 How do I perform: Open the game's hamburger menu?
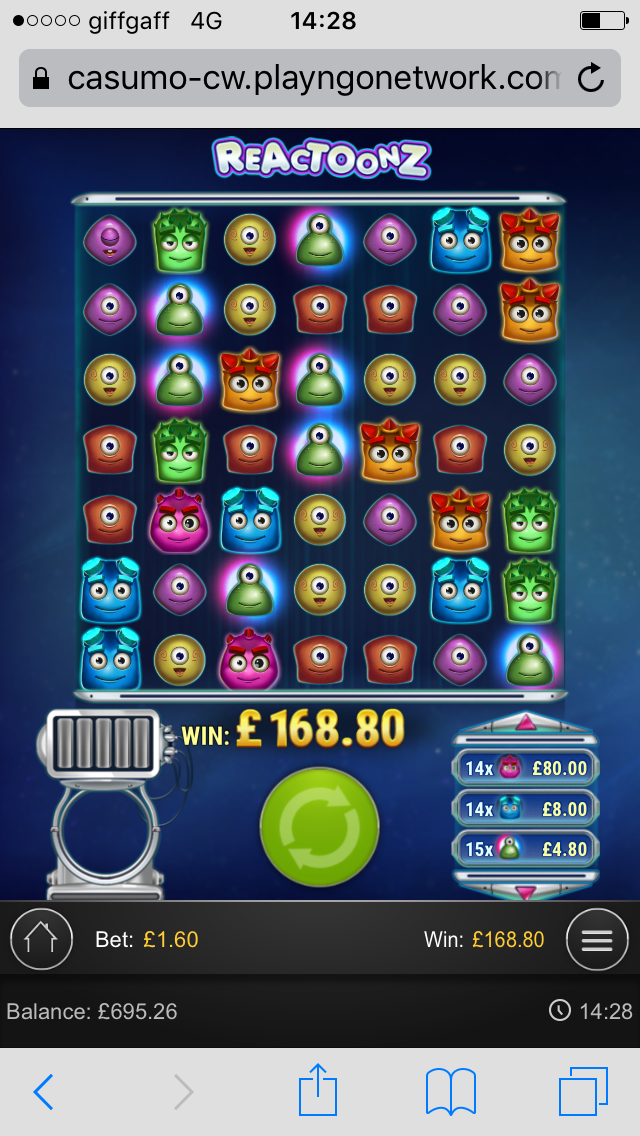point(597,940)
